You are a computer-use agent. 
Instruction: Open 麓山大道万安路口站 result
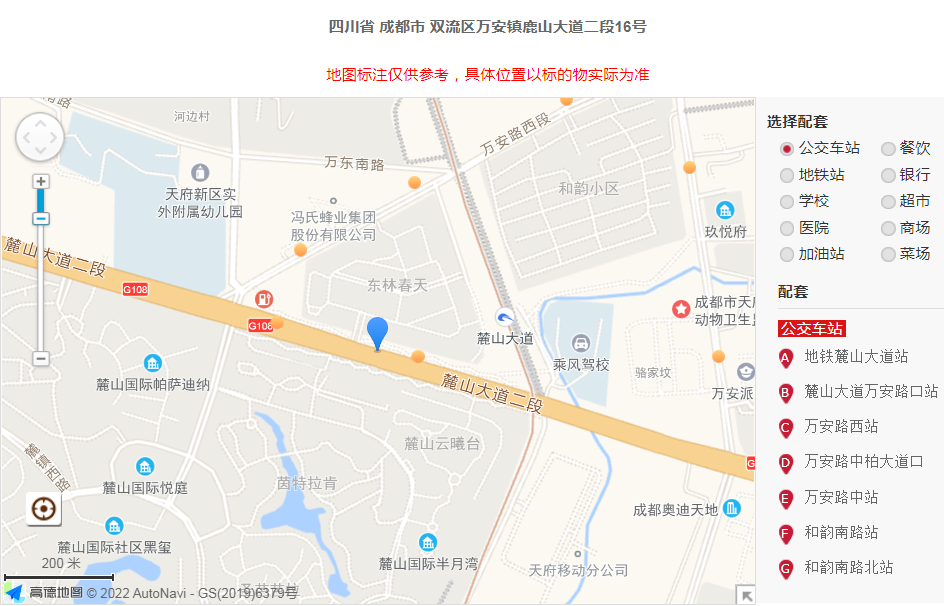click(871, 391)
